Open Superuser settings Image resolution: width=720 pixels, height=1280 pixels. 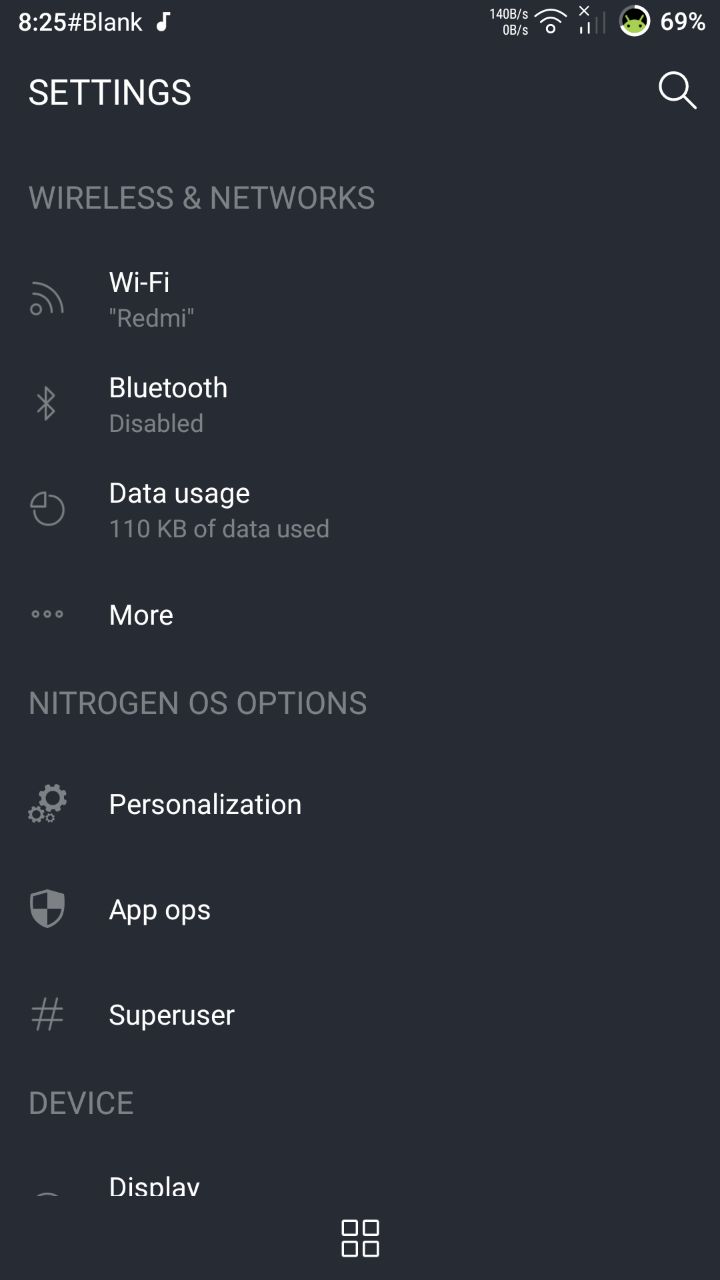pyautogui.click(x=360, y=1015)
